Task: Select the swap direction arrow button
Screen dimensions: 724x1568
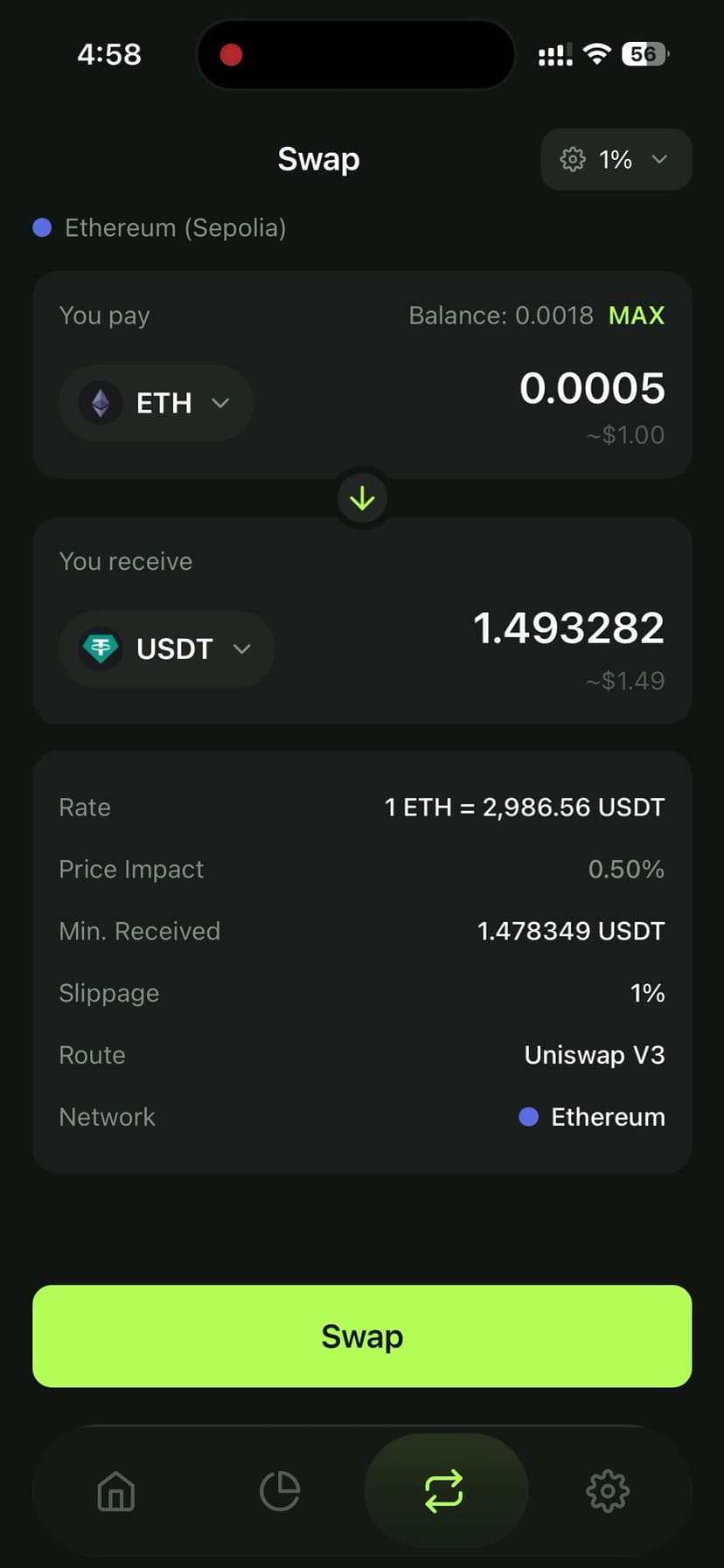Action: point(362,497)
